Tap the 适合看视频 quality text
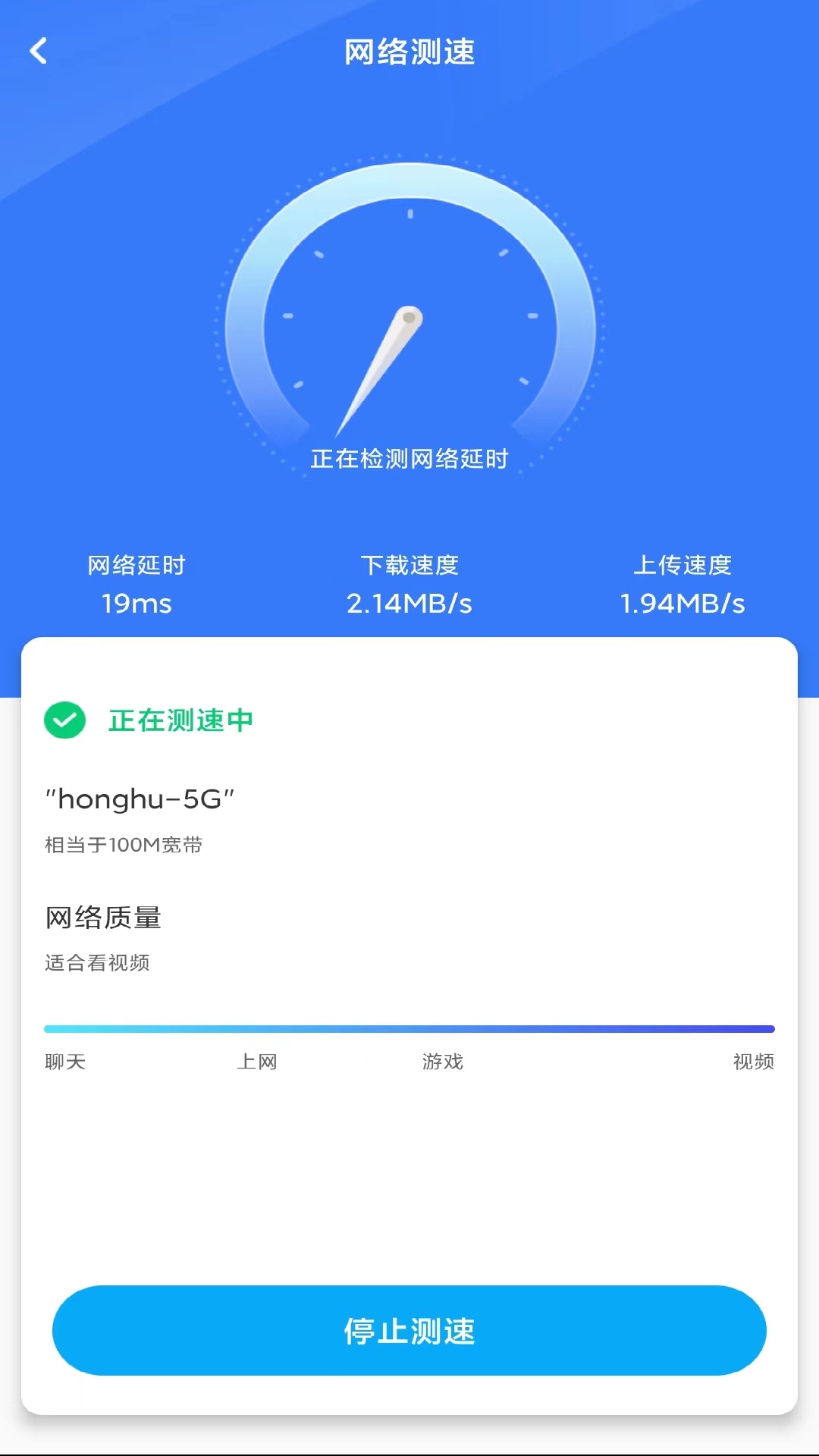The image size is (819, 1456). pyautogui.click(x=98, y=963)
